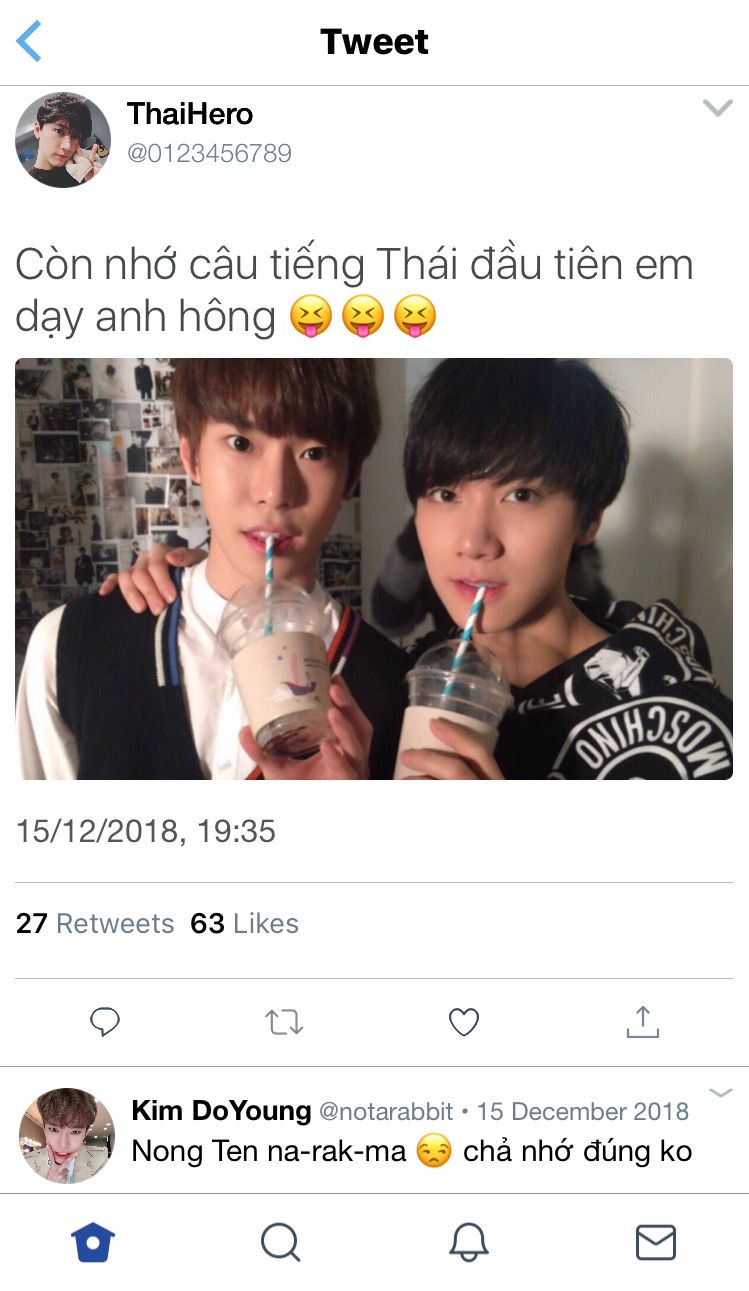Expand options chevron on Kim DoYoung's reply
The height and width of the screenshot is (1291, 749).
pyautogui.click(x=720, y=1092)
